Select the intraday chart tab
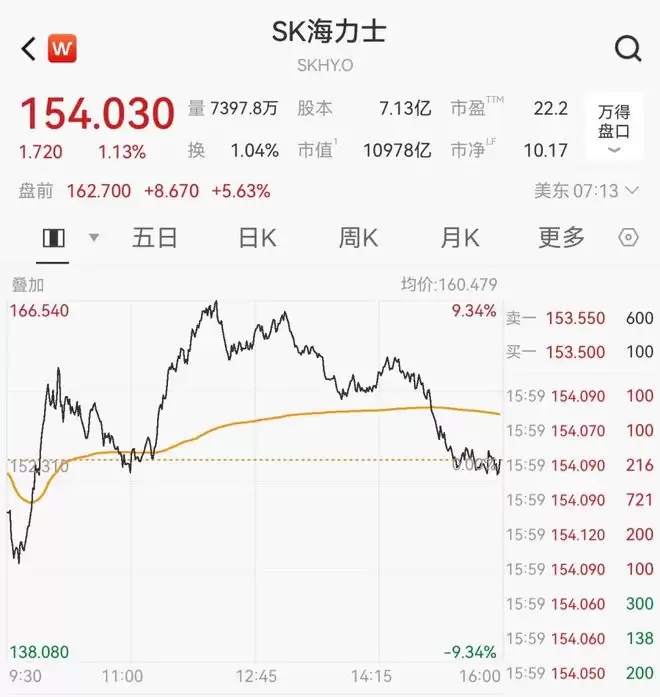Viewport: 660px width, 697px height. tap(53, 238)
